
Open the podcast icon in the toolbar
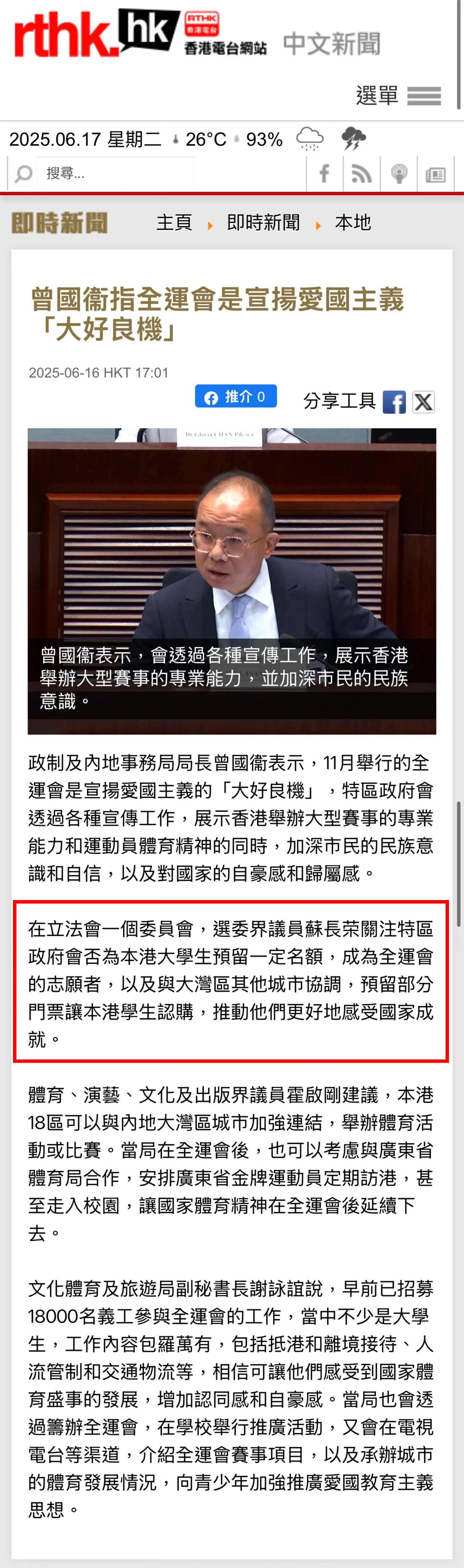(x=399, y=174)
